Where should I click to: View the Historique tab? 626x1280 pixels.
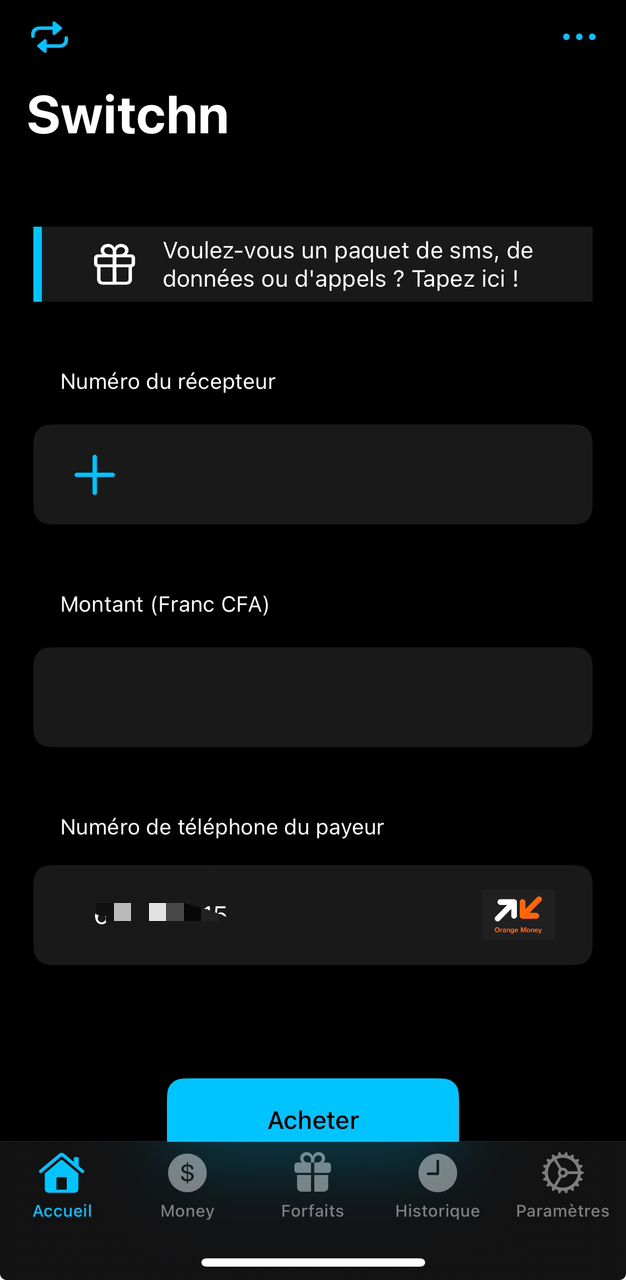point(437,1186)
